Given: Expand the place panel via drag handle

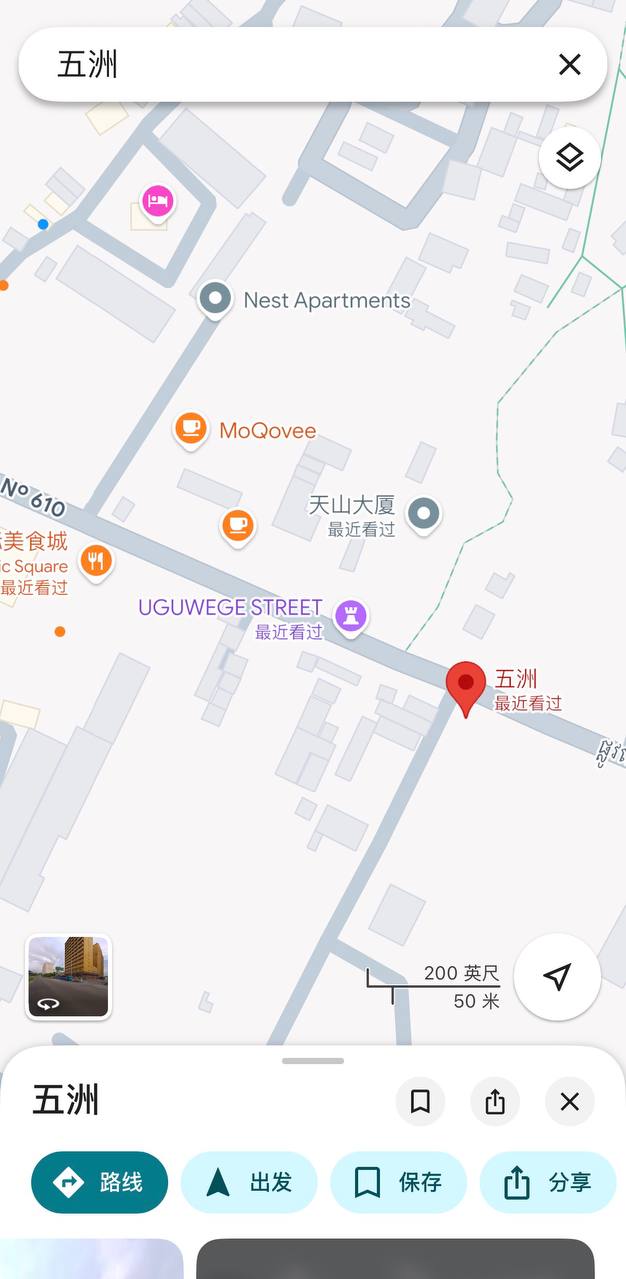Looking at the screenshot, I should click(313, 1061).
